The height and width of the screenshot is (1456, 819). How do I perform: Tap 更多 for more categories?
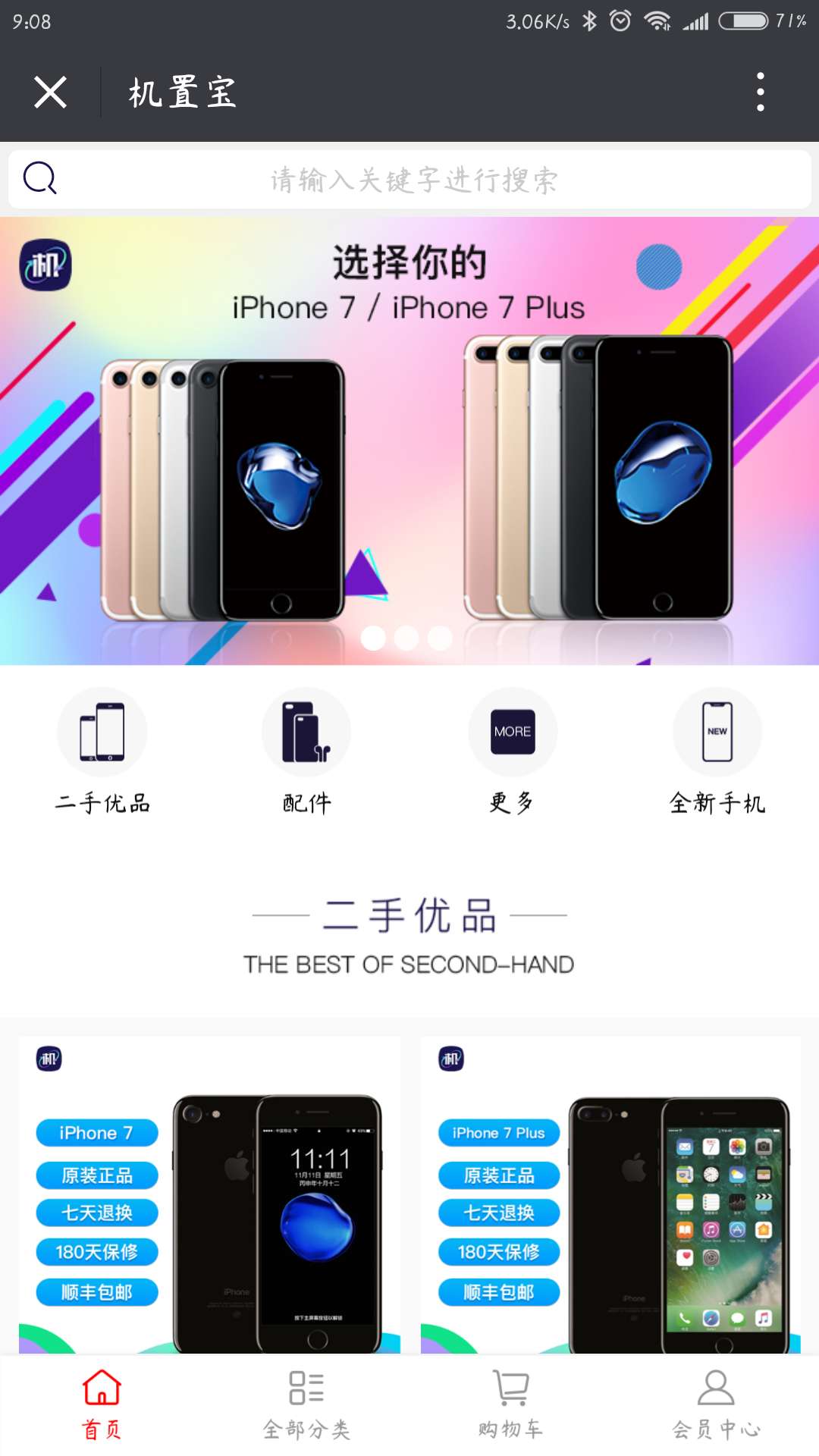click(x=512, y=751)
